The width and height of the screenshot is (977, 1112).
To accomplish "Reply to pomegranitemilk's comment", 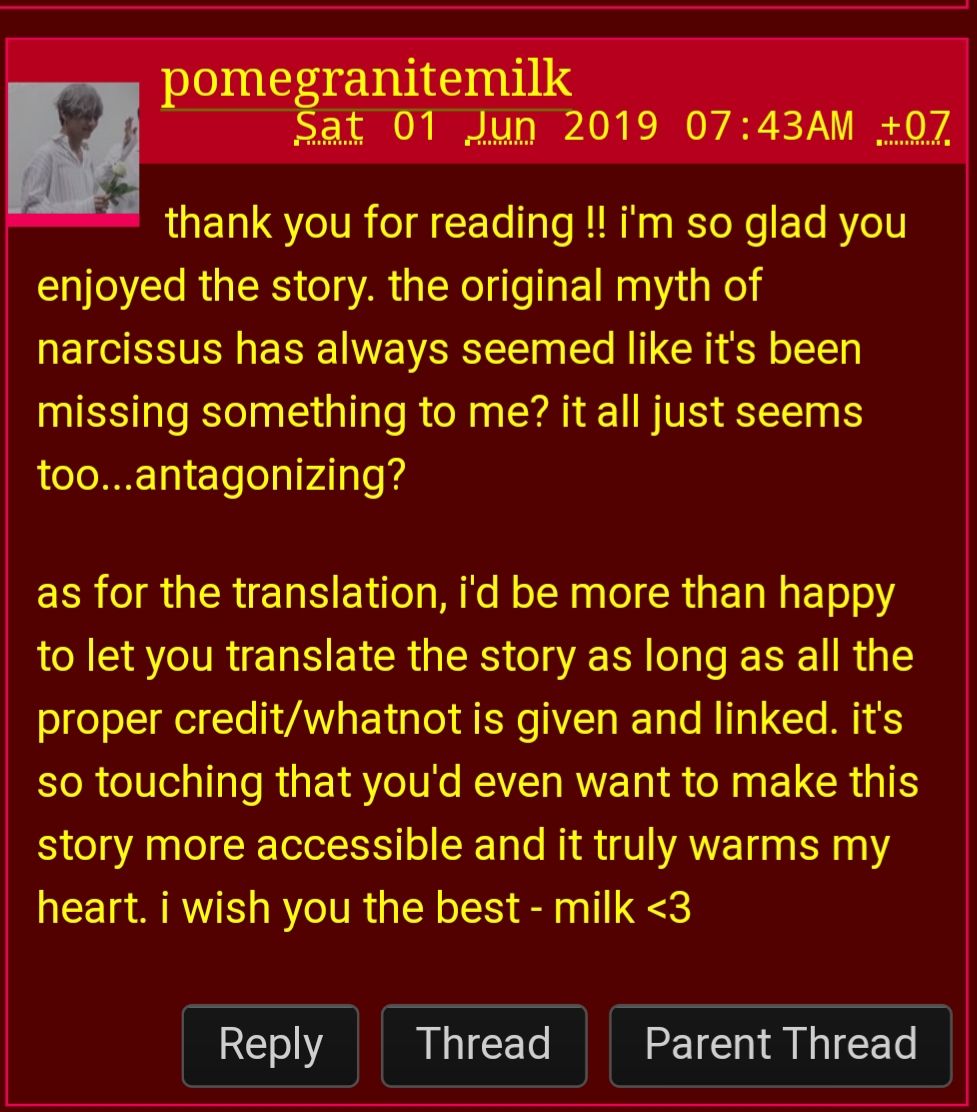I will (270, 1045).
